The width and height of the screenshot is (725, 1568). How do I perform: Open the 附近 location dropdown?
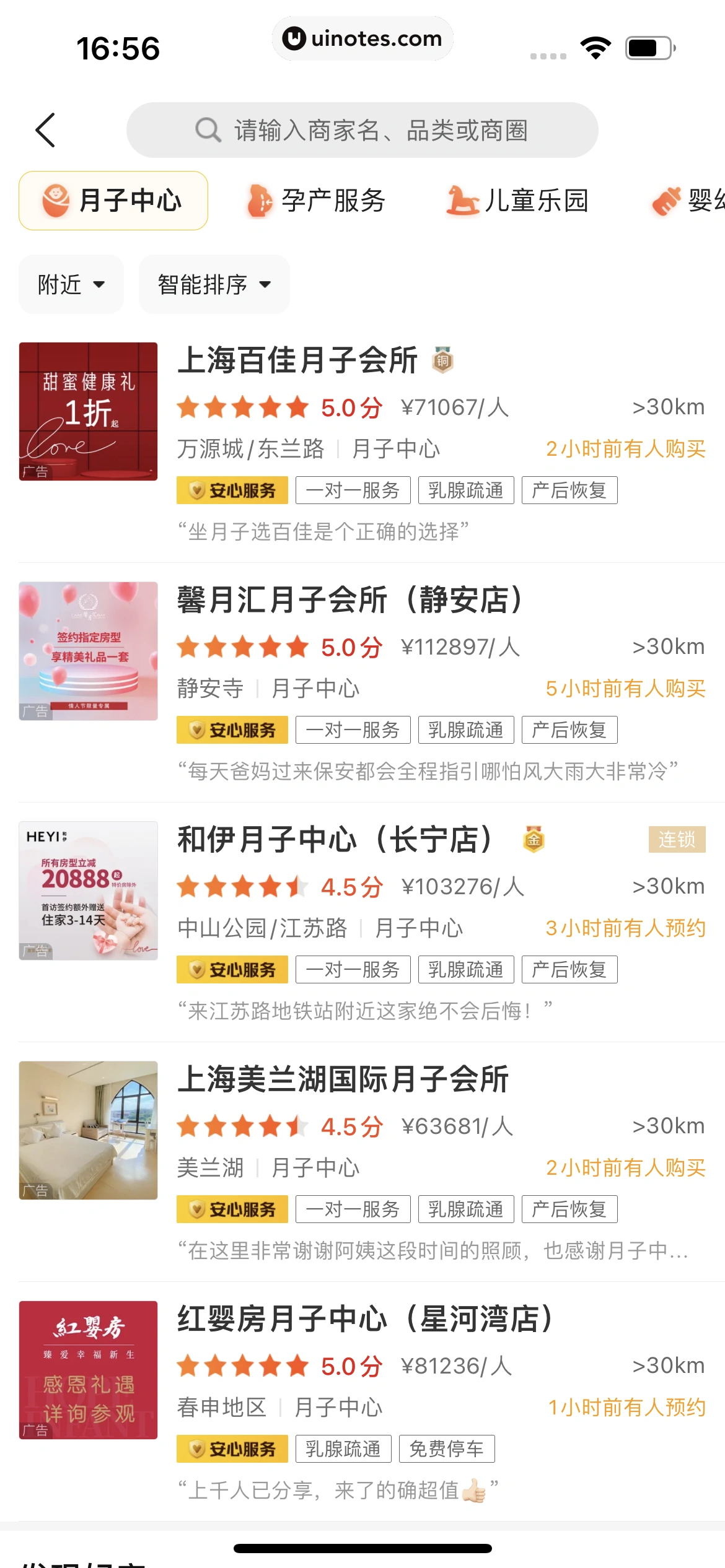pyautogui.click(x=71, y=284)
